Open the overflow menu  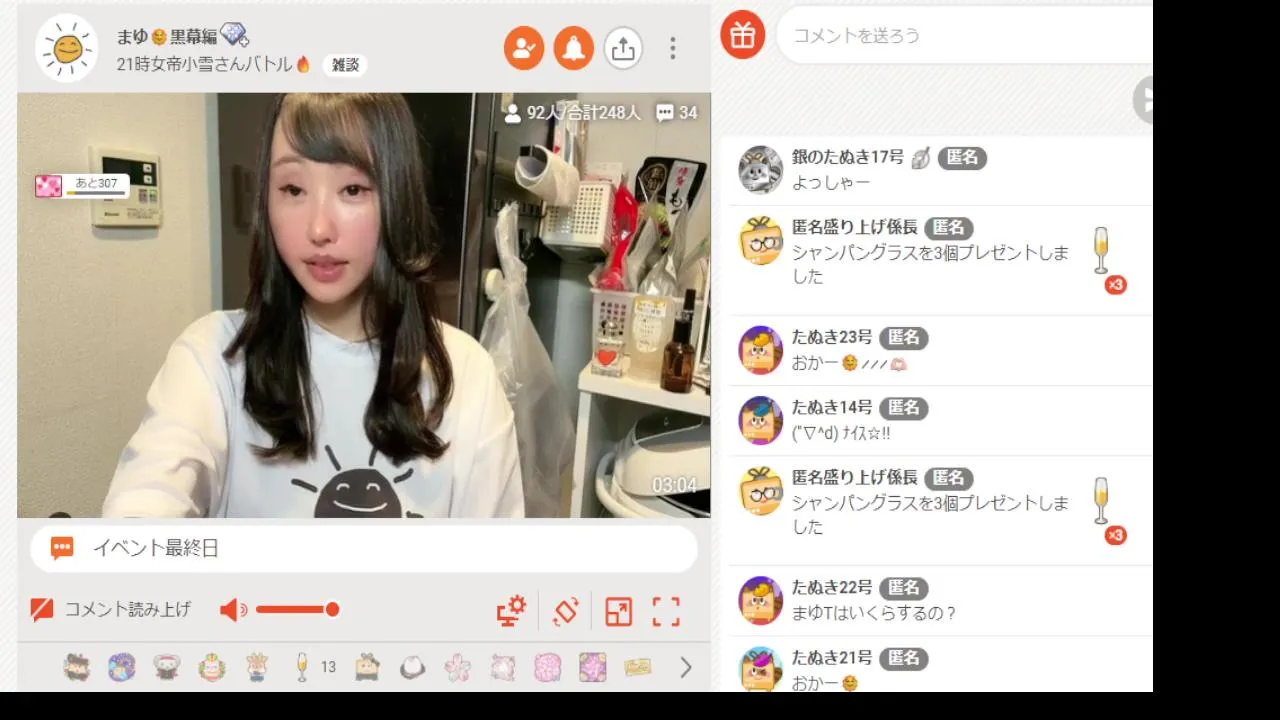tap(673, 48)
